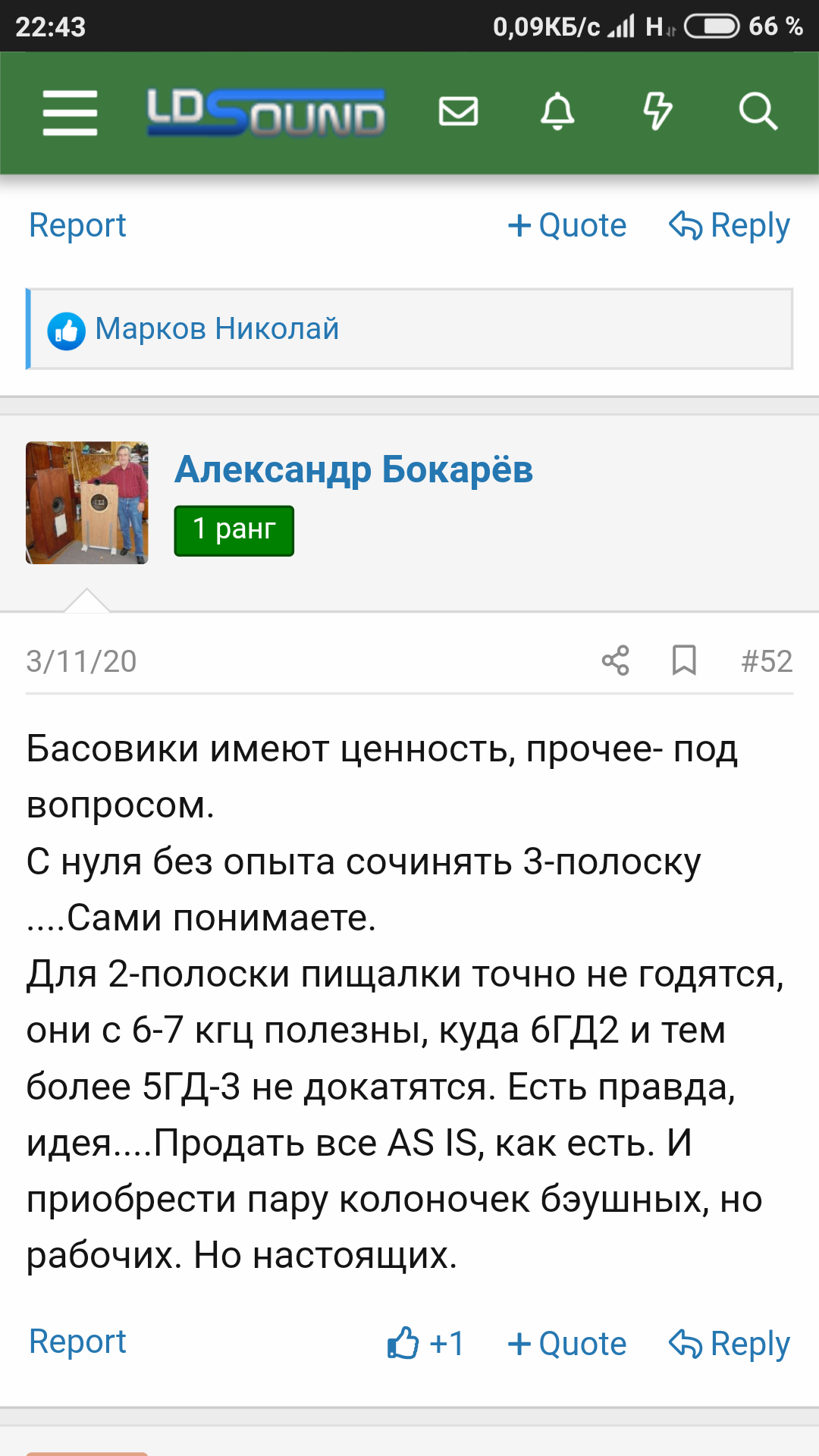This screenshot has width=819, height=1456.
Task: Open Александр Бокарёв's avatar picture
Action: [x=87, y=503]
